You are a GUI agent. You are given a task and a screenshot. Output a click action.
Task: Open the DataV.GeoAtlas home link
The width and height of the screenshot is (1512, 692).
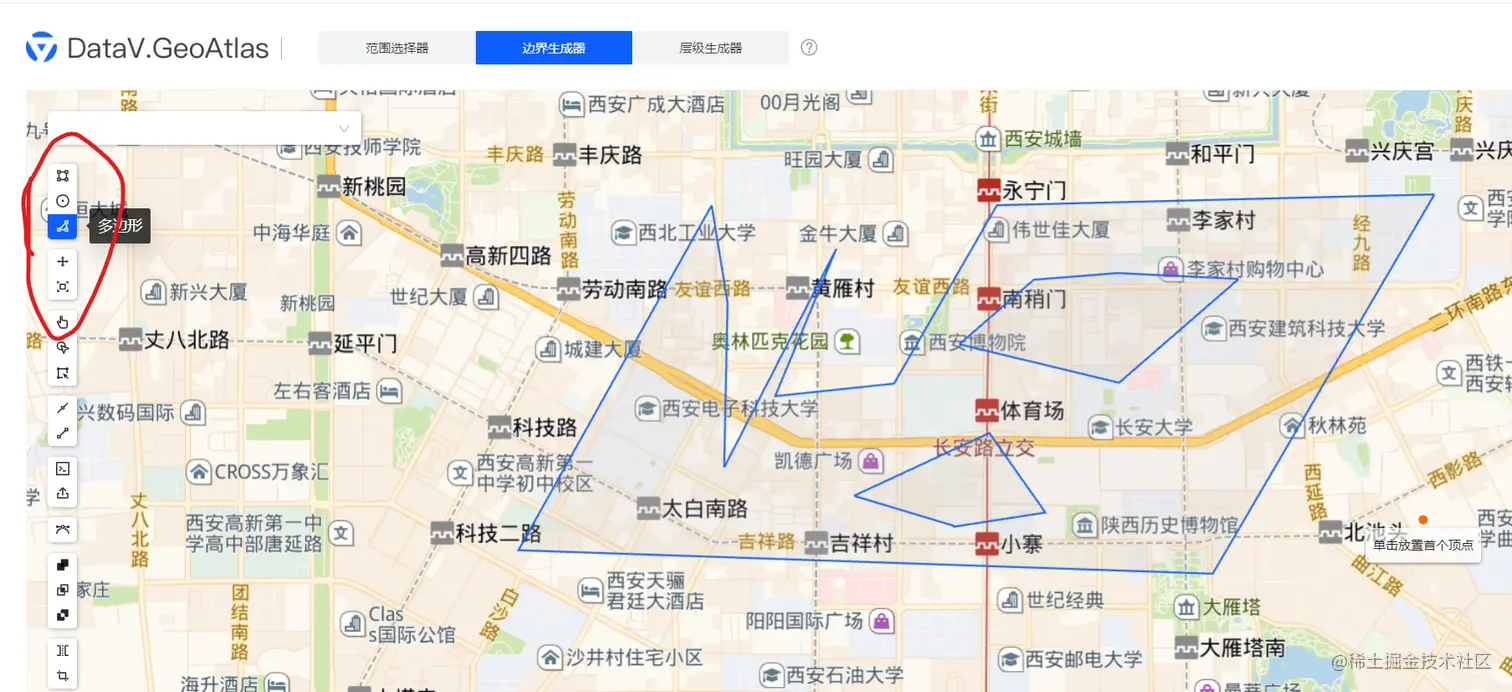[148, 47]
